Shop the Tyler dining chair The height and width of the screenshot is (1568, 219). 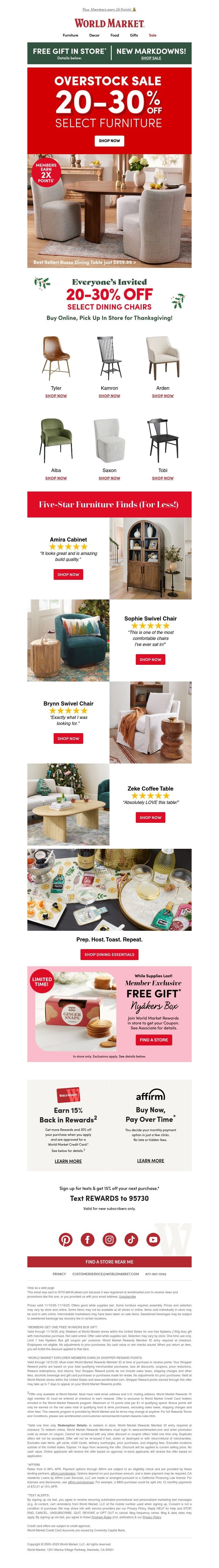[x=56, y=396]
